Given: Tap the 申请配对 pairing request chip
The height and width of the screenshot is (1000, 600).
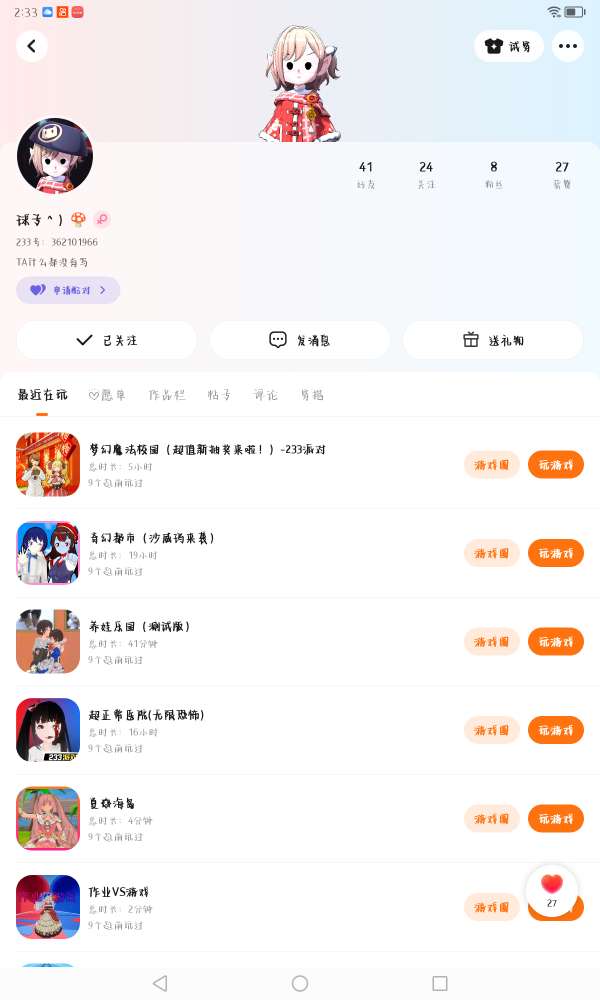Looking at the screenshot, I should [68, 290].
